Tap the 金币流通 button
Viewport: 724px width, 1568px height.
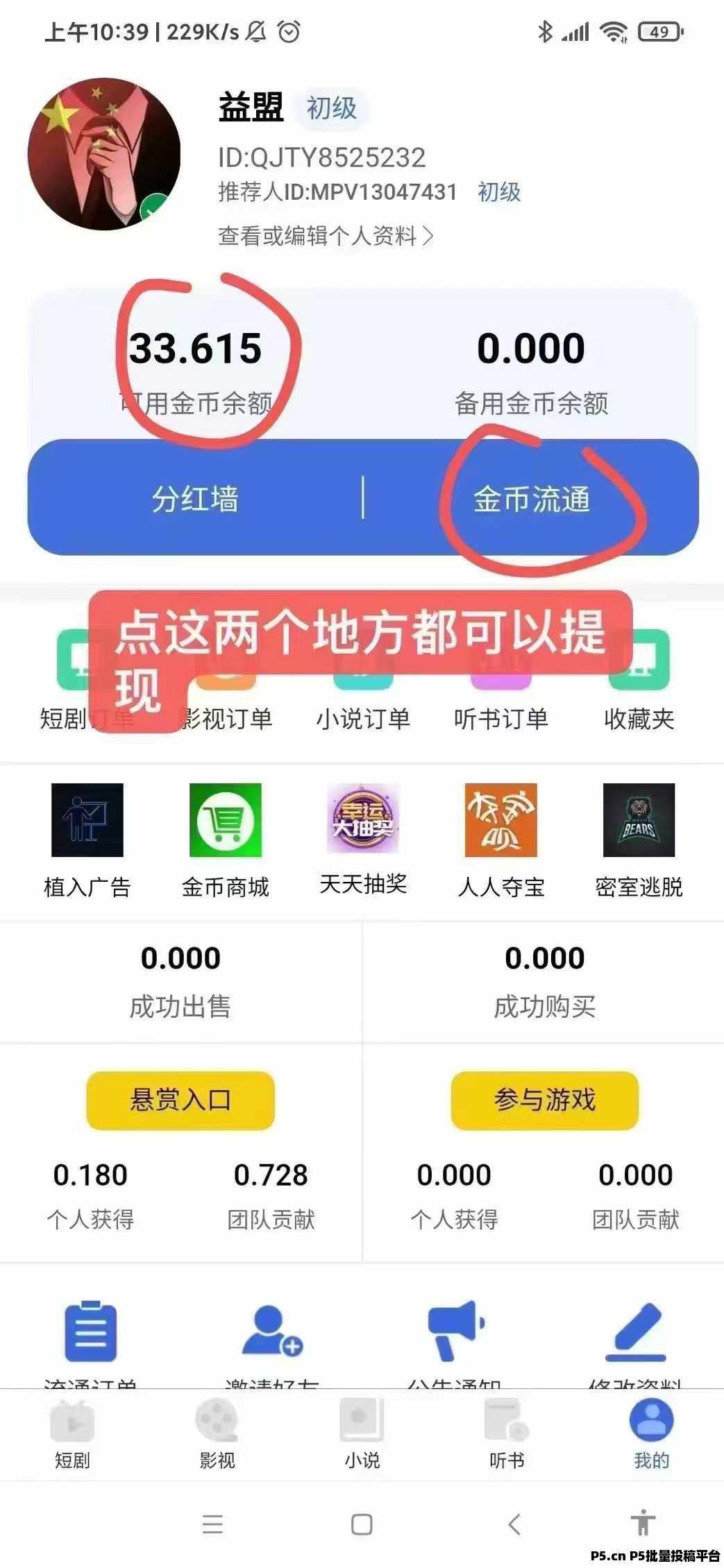pos(532,498)
